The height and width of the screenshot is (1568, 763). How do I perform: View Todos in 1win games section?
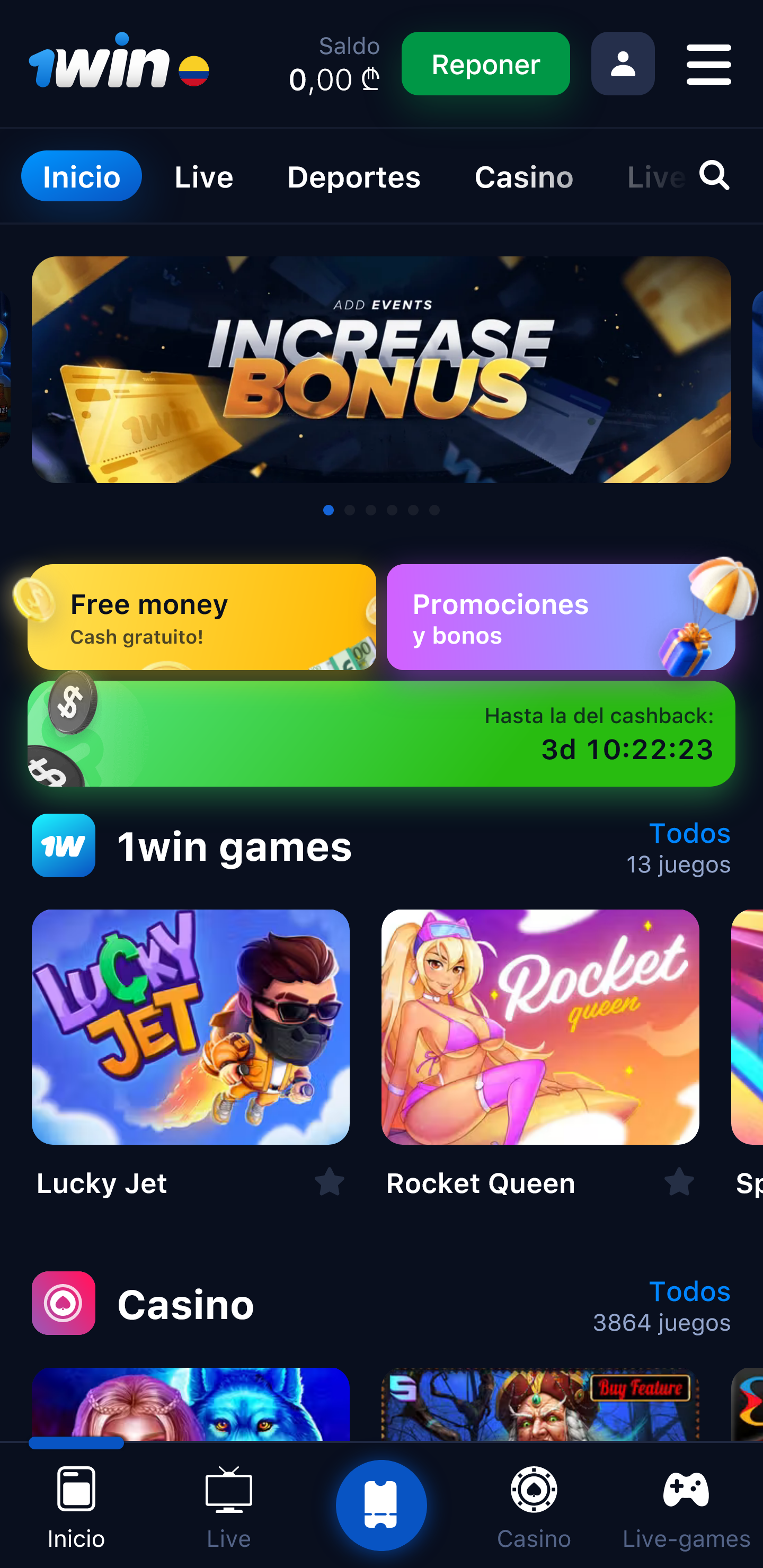[689, 833]
